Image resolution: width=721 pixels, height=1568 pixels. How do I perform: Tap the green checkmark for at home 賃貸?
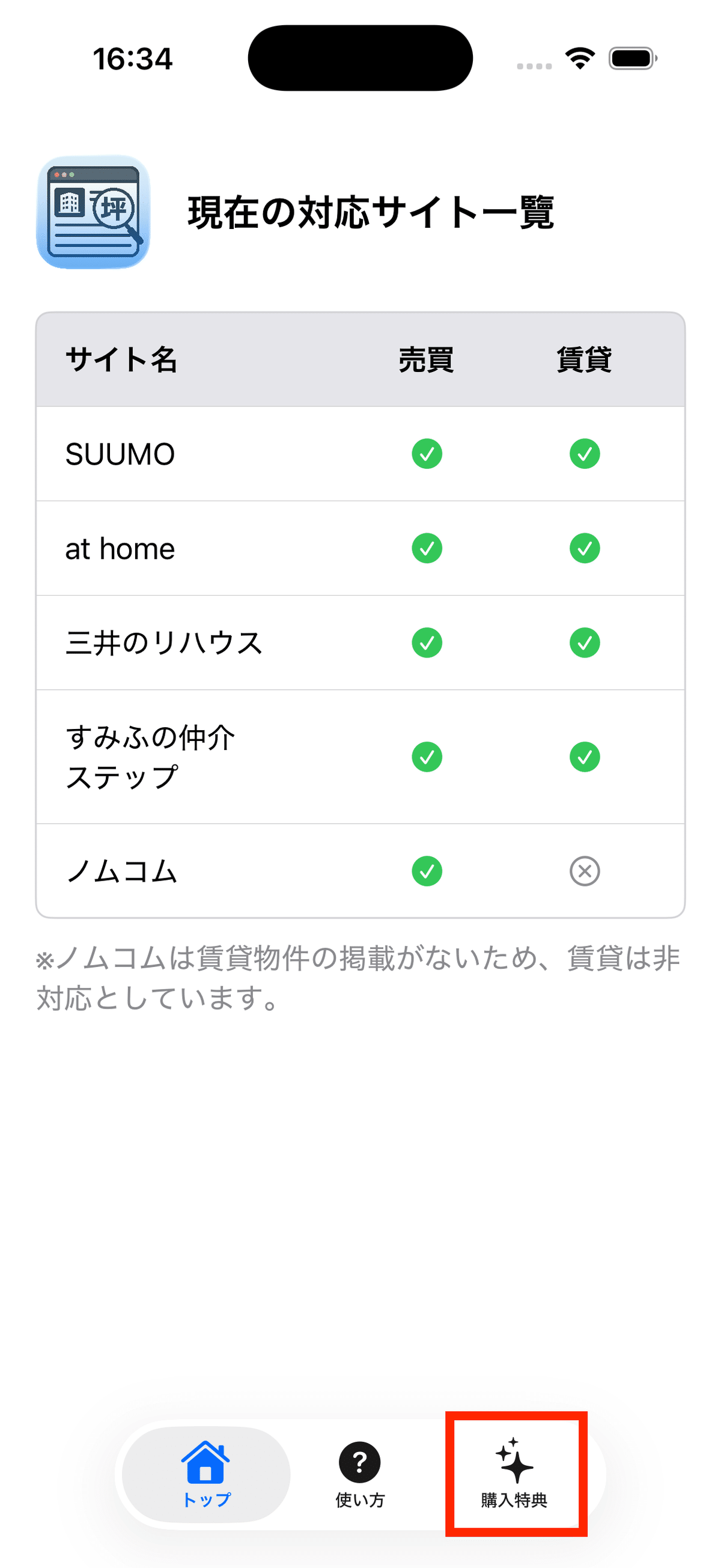pos(583,548)
